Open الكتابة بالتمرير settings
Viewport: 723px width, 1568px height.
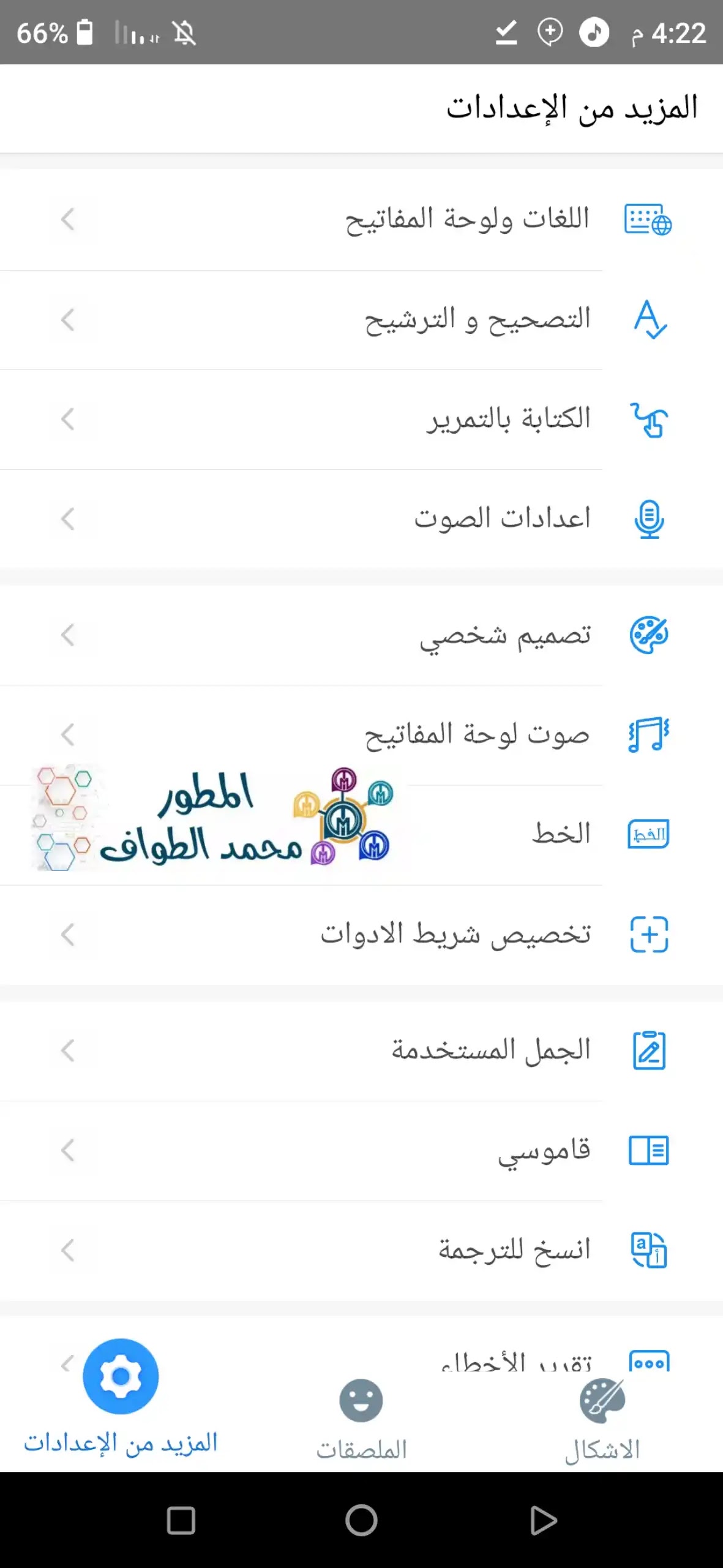pos(361,420)
